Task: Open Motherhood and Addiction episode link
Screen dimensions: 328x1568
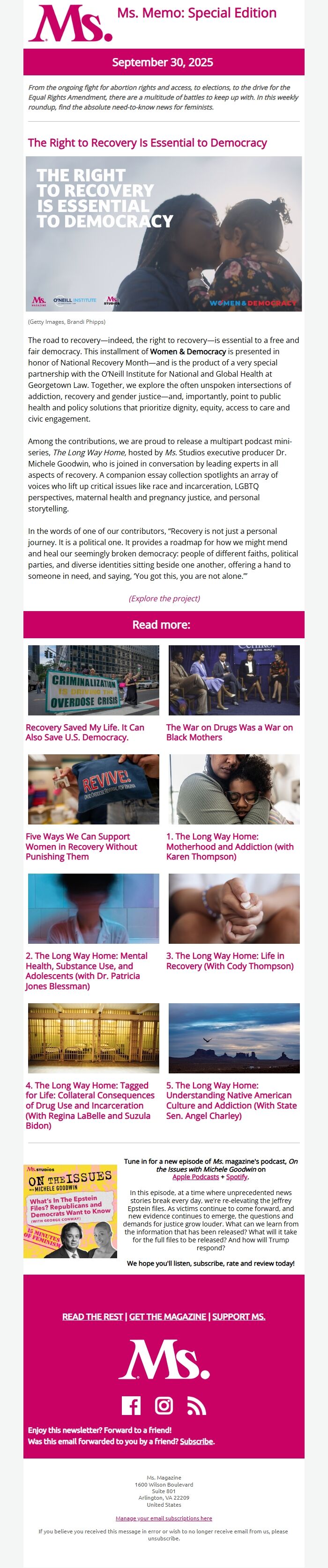Action: pos(230,846)
